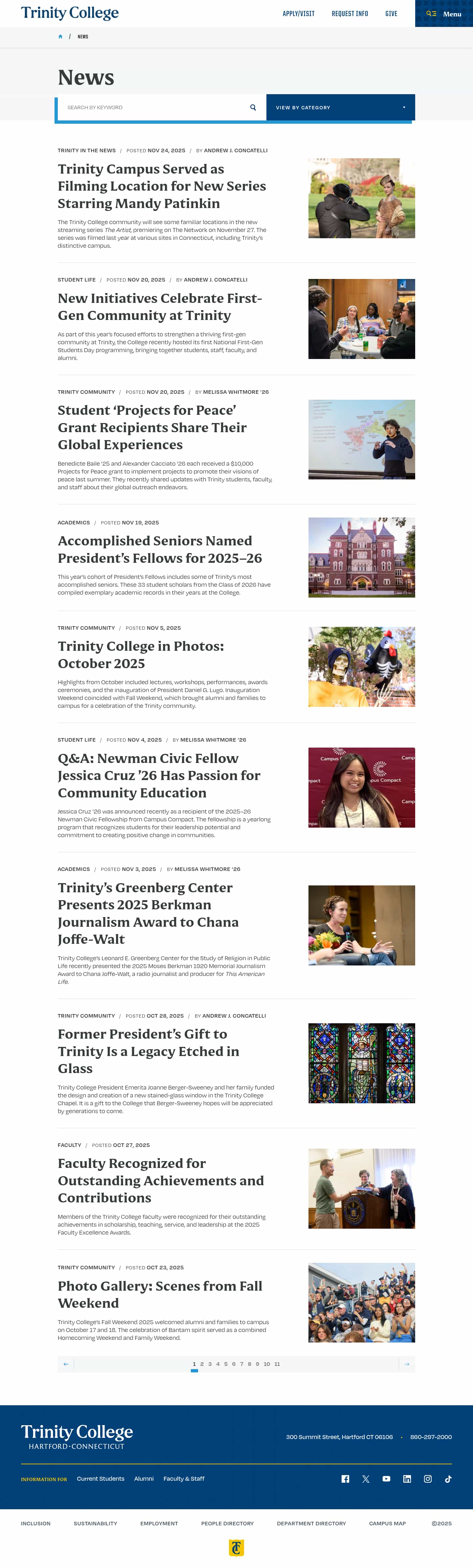Go to the Give page
The height and width of the screenshot is (1568, 473).
391,13
